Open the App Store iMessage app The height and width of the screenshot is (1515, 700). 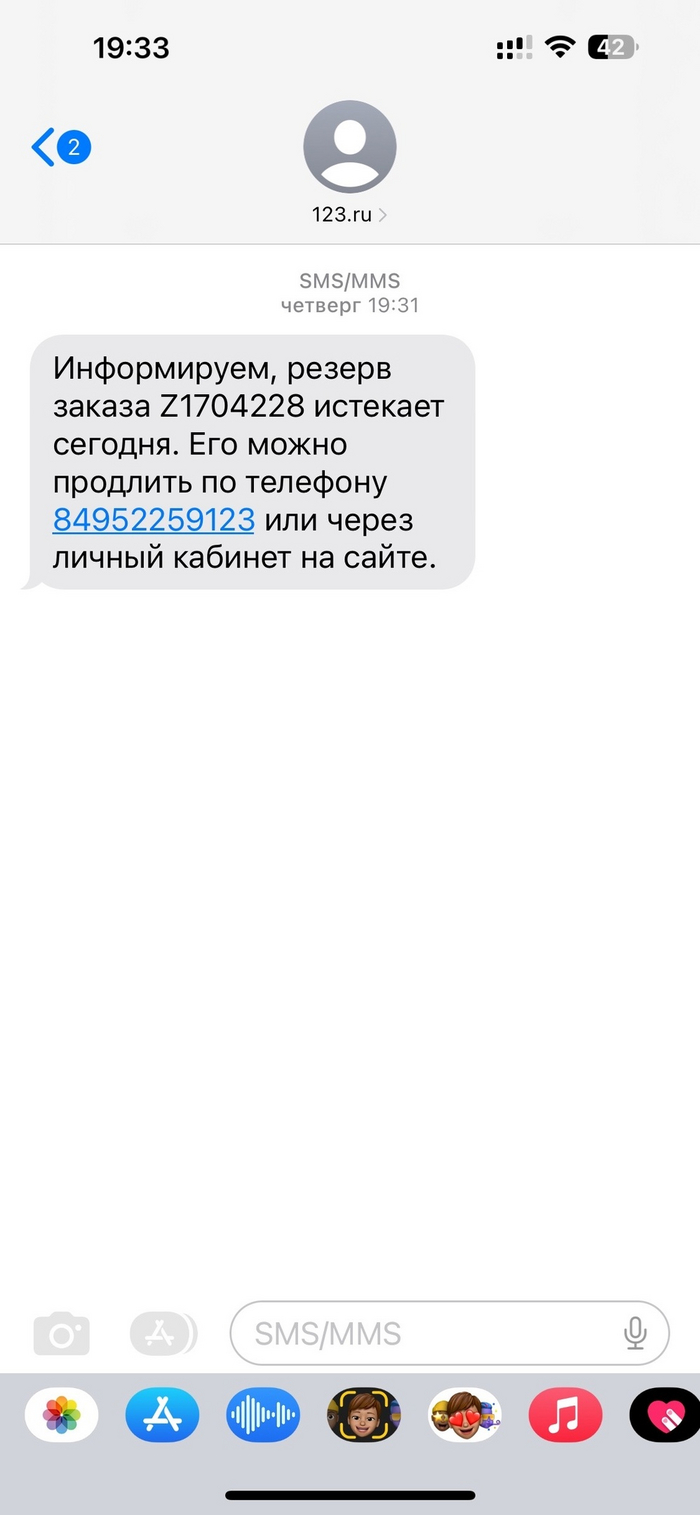tap(162, 1415)
